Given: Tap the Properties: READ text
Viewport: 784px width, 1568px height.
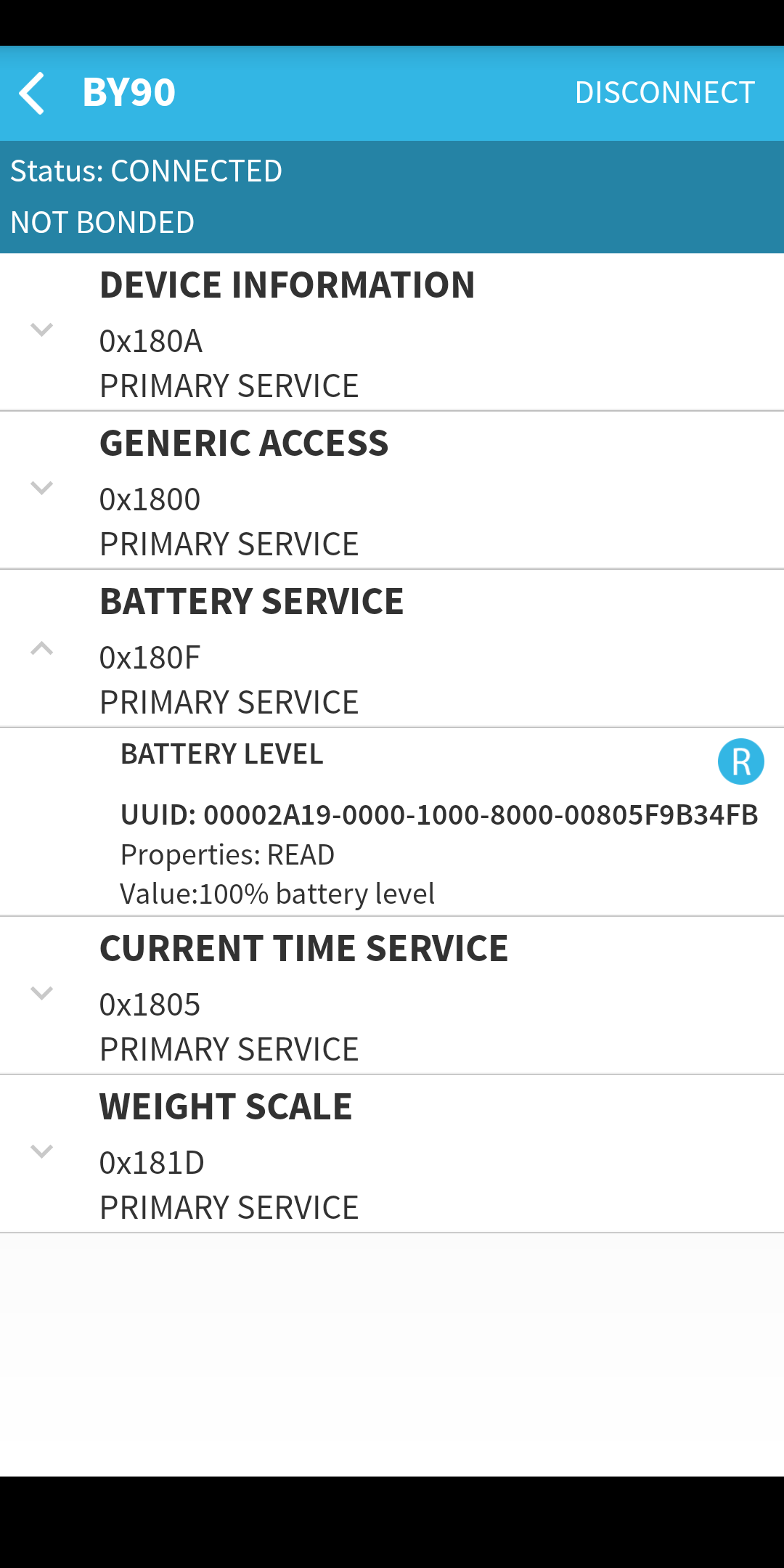Looking at the screenshot, I should [227, 854].
